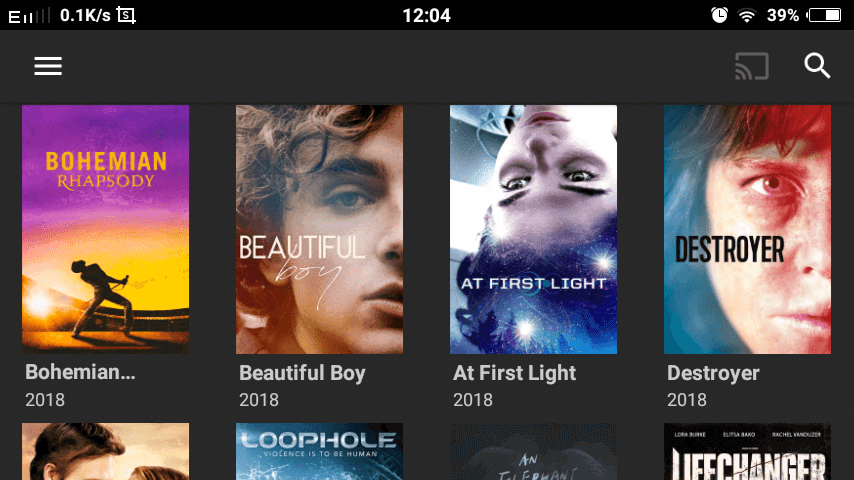Open the Loophole movie tile
This screenshot has height=480, width=854.
[x=319, y=452]
